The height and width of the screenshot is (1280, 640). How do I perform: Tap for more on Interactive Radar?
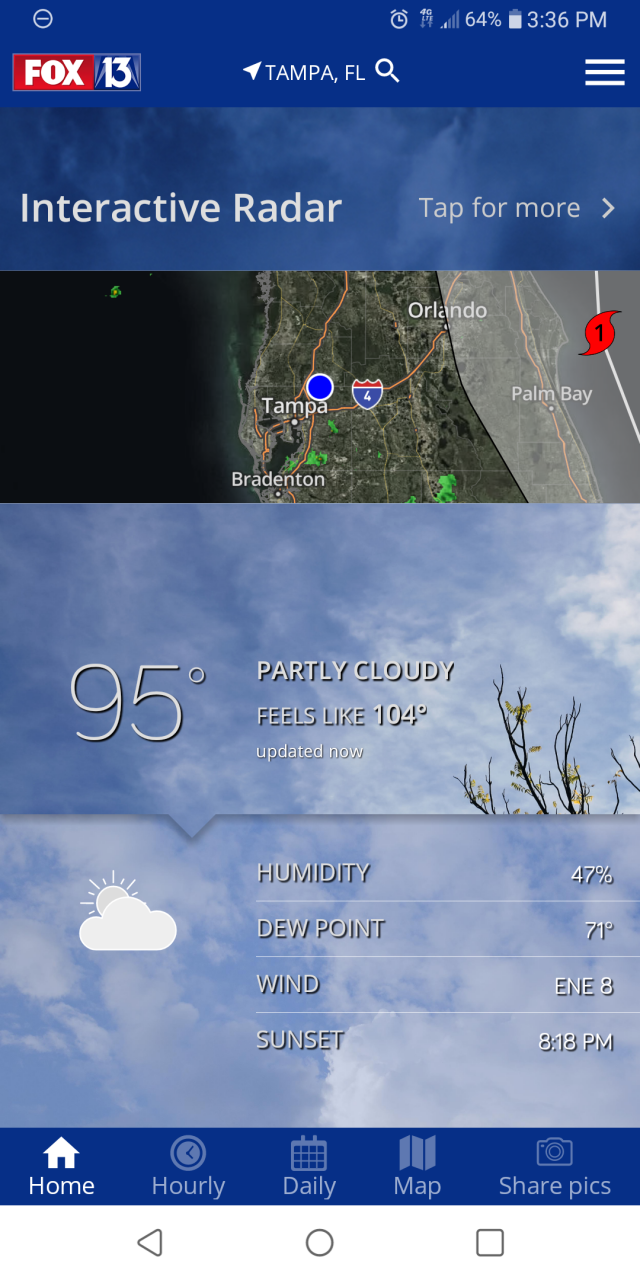coord(516,208)
